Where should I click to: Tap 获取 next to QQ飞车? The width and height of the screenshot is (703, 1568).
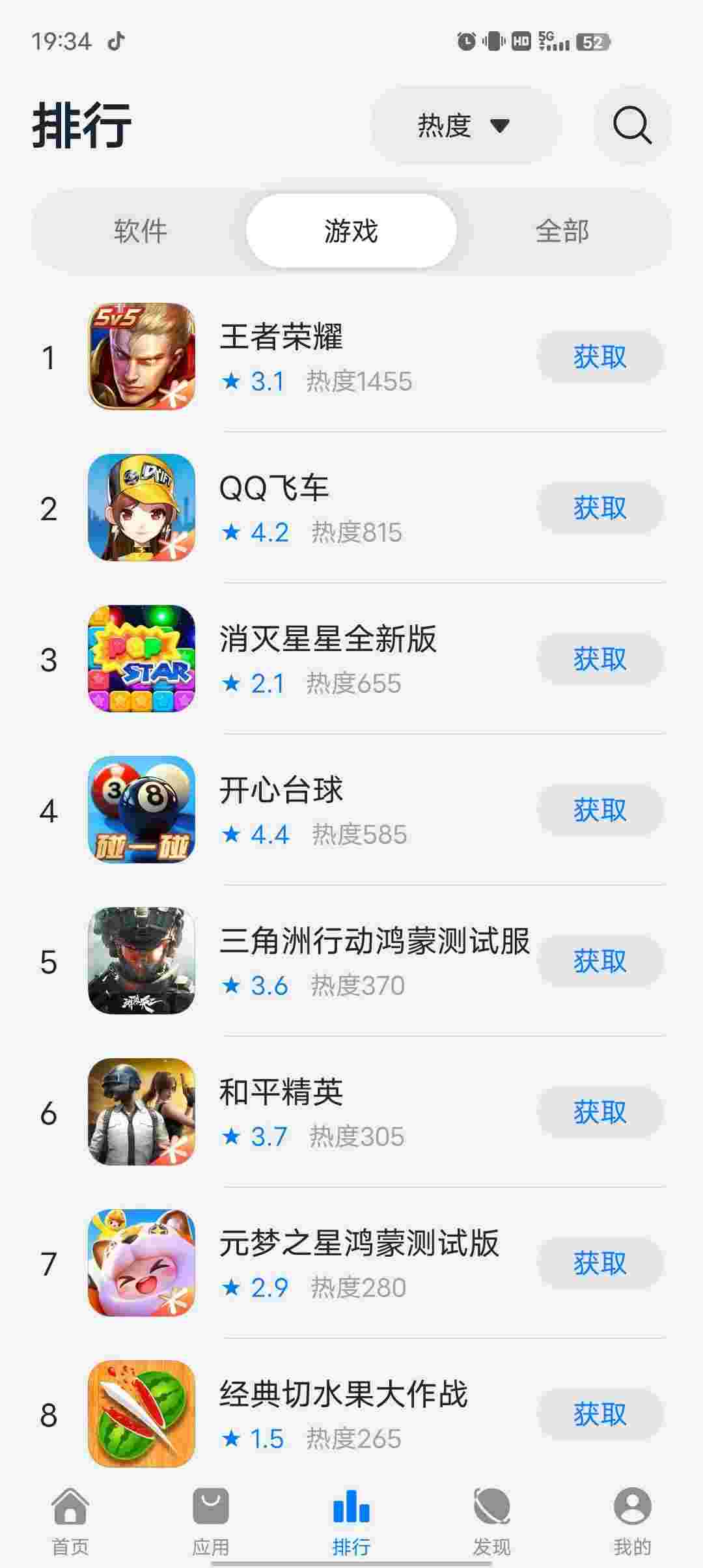600,508
